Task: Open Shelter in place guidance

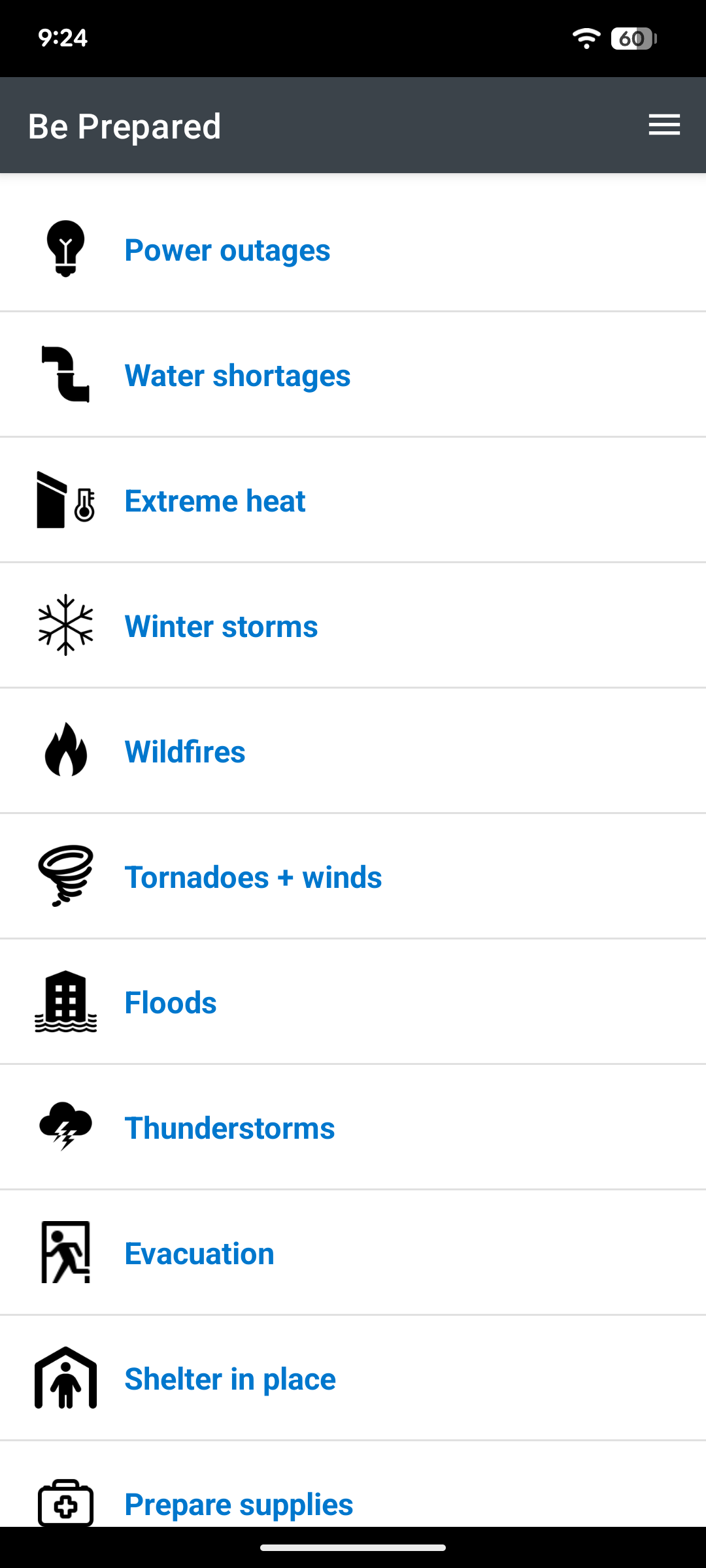Action: click(230, 1379)
